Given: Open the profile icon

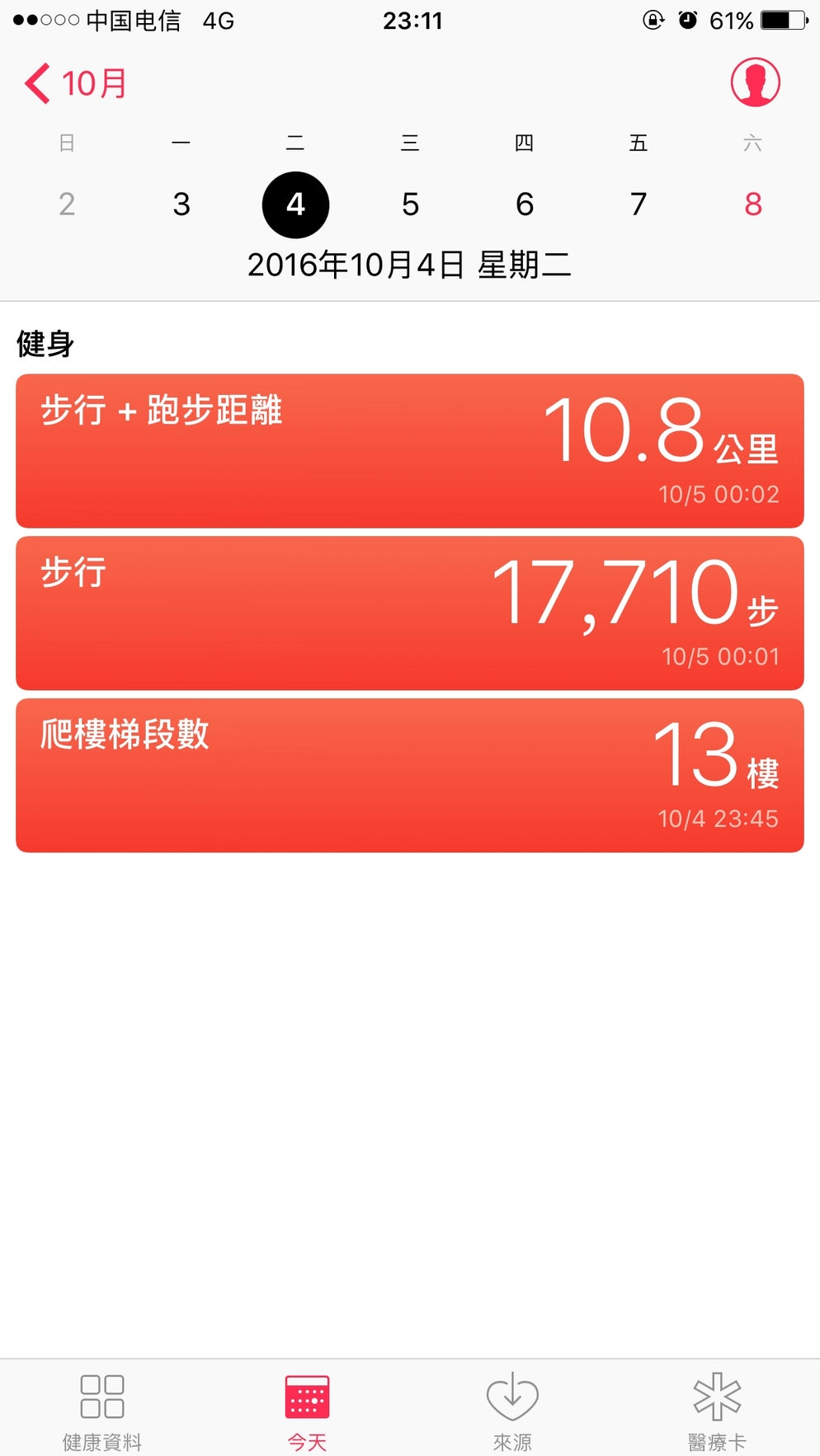Looking at the screenshot, I should (755, 82).
